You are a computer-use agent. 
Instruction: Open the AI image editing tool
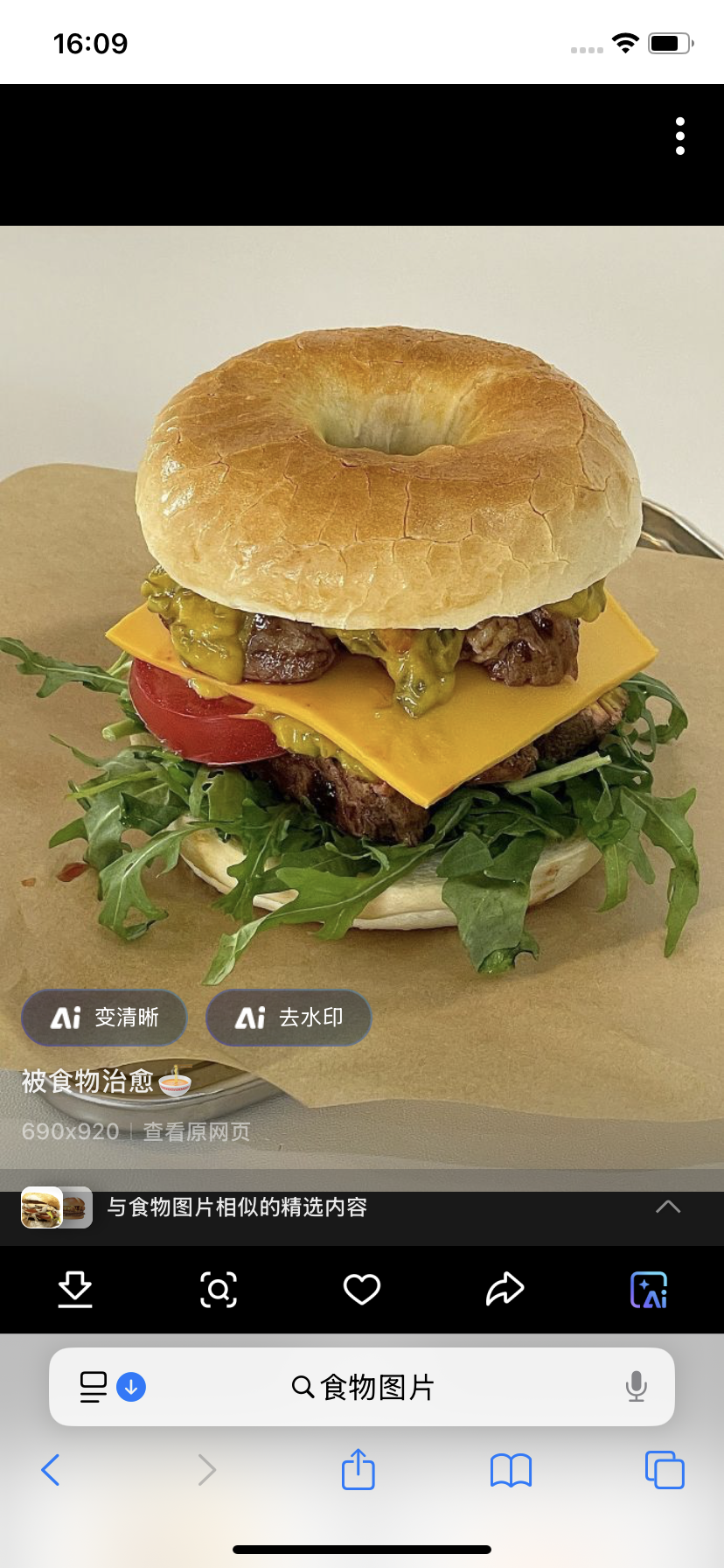coord(649,1290)
